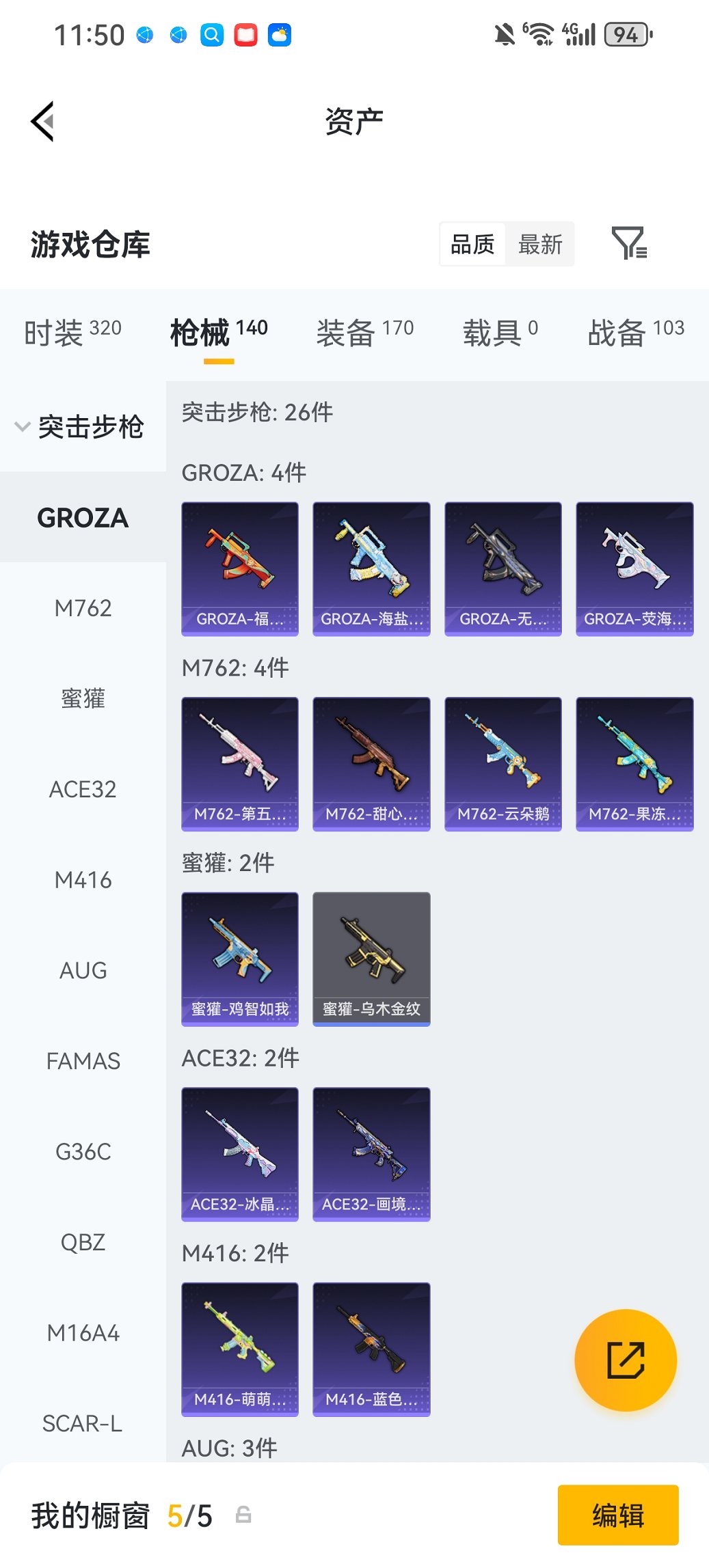This screenshot has height=1568, width=709.
Task: Open the filter icon beside 最新
Action: tap(628, 243)
